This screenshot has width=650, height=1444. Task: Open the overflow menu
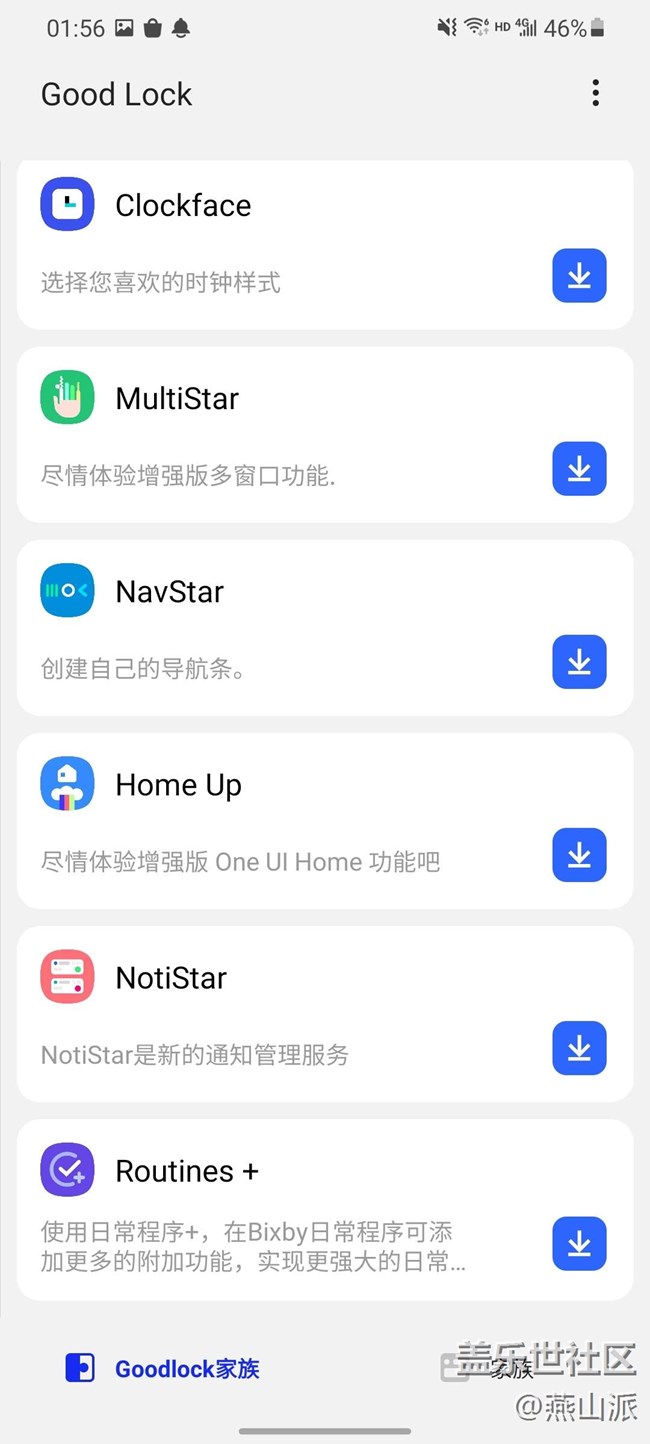[595, 93]
